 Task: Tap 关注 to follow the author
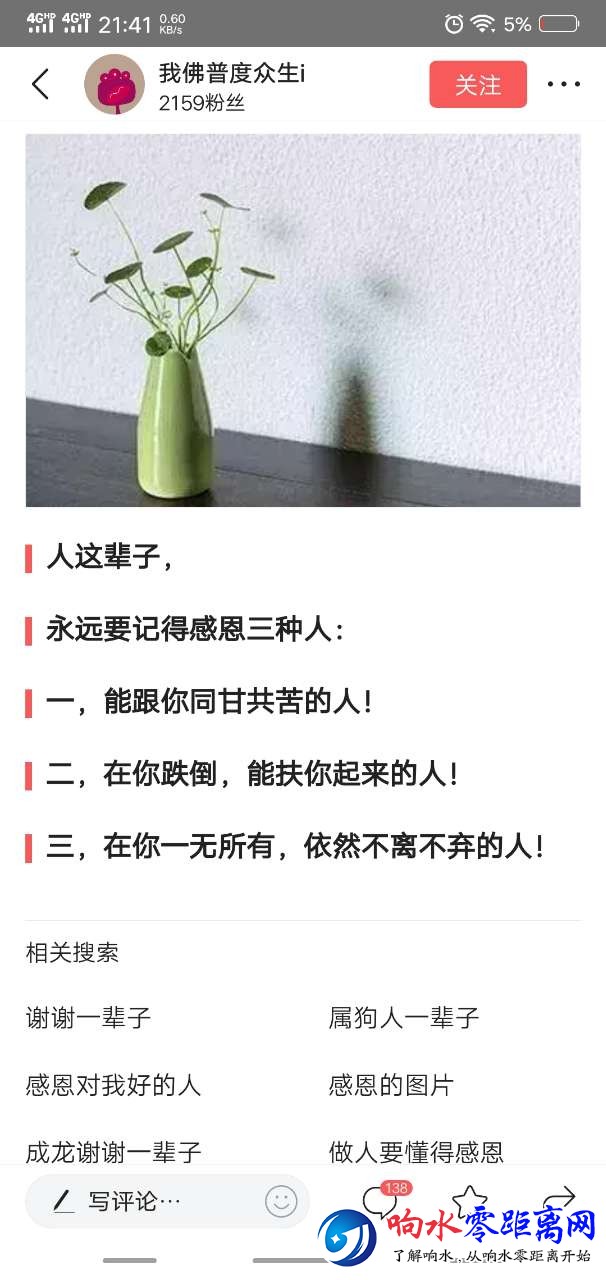coord(478,85)
